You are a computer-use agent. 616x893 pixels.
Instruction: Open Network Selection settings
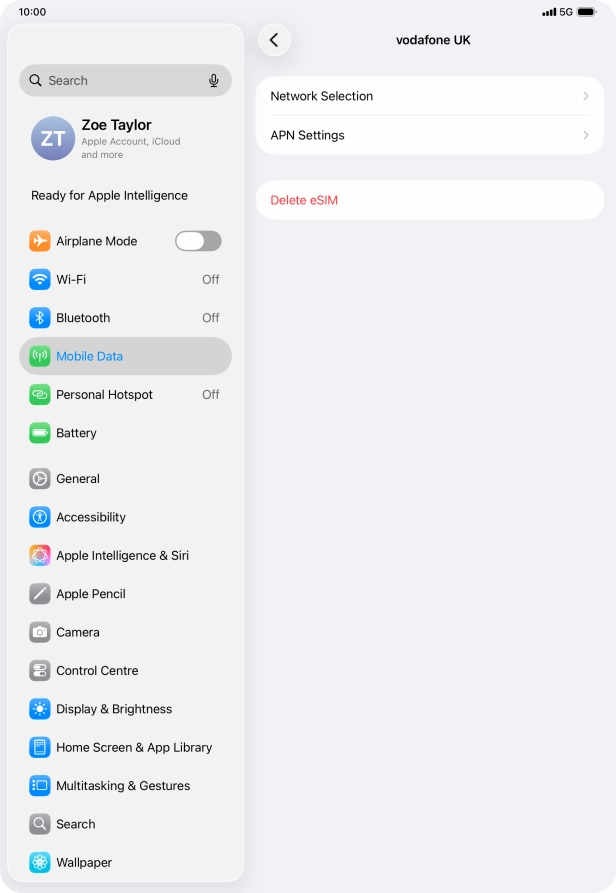point(430,96)
